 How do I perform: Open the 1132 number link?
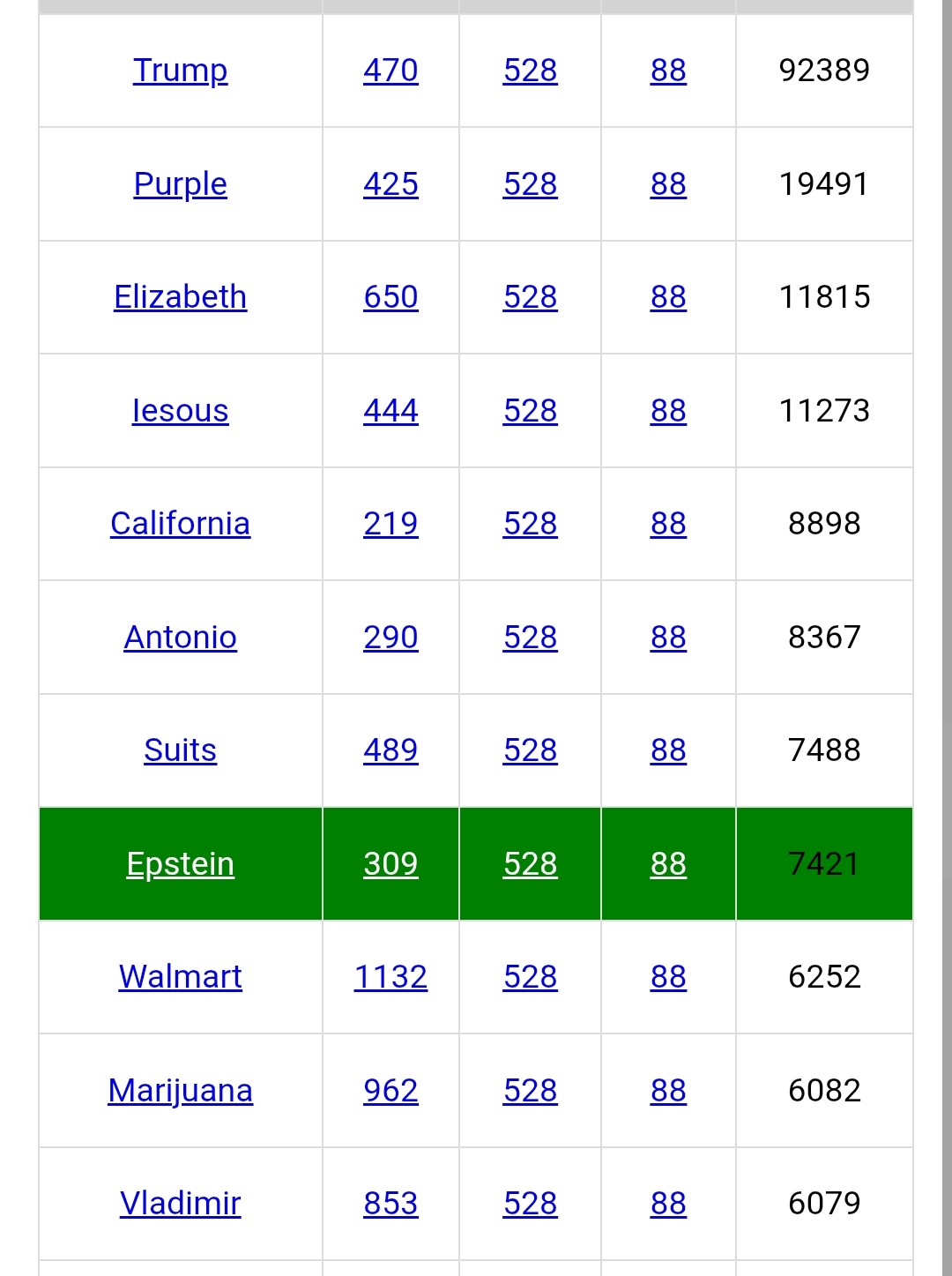[x=390, y=977]
